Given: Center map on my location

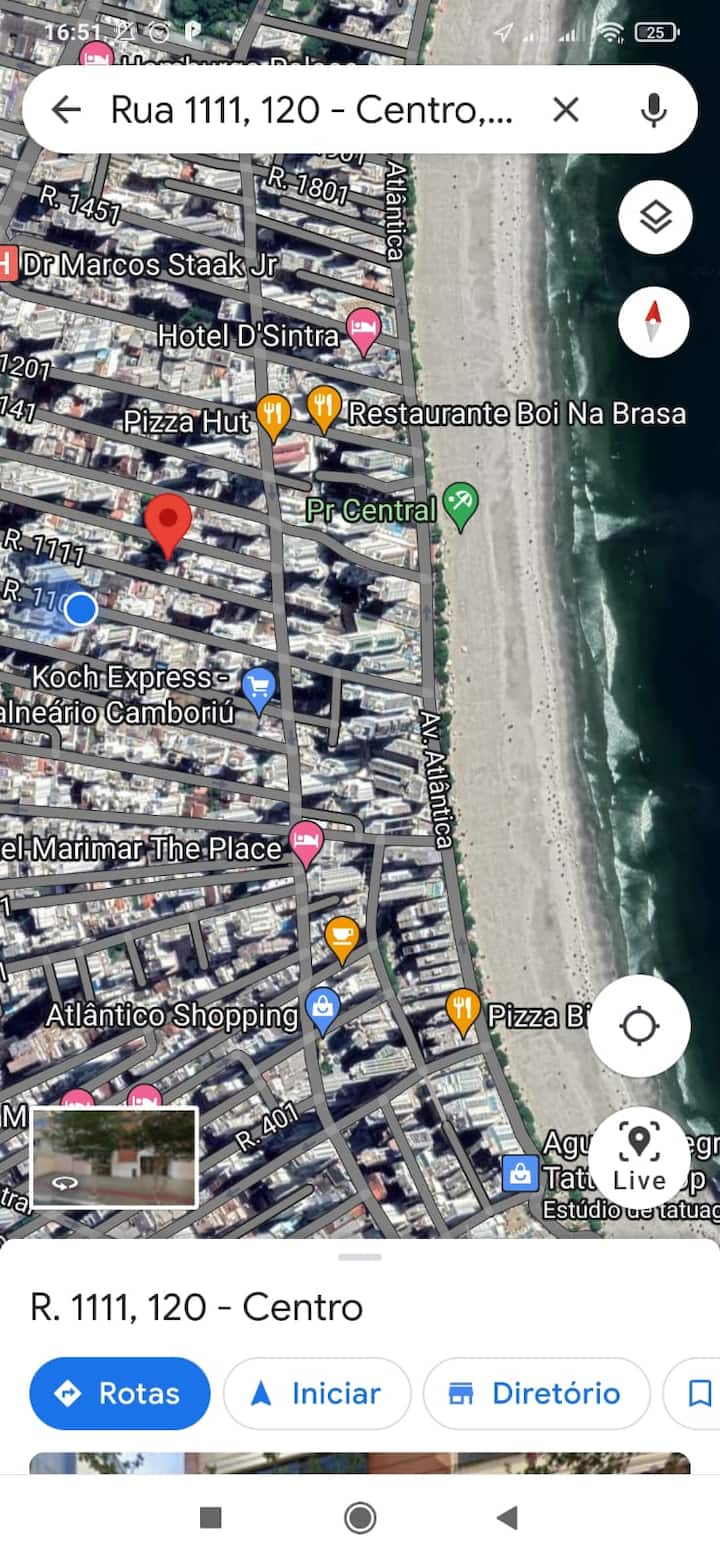Looking at the screenshot, I should click(x=639, y=1026).
